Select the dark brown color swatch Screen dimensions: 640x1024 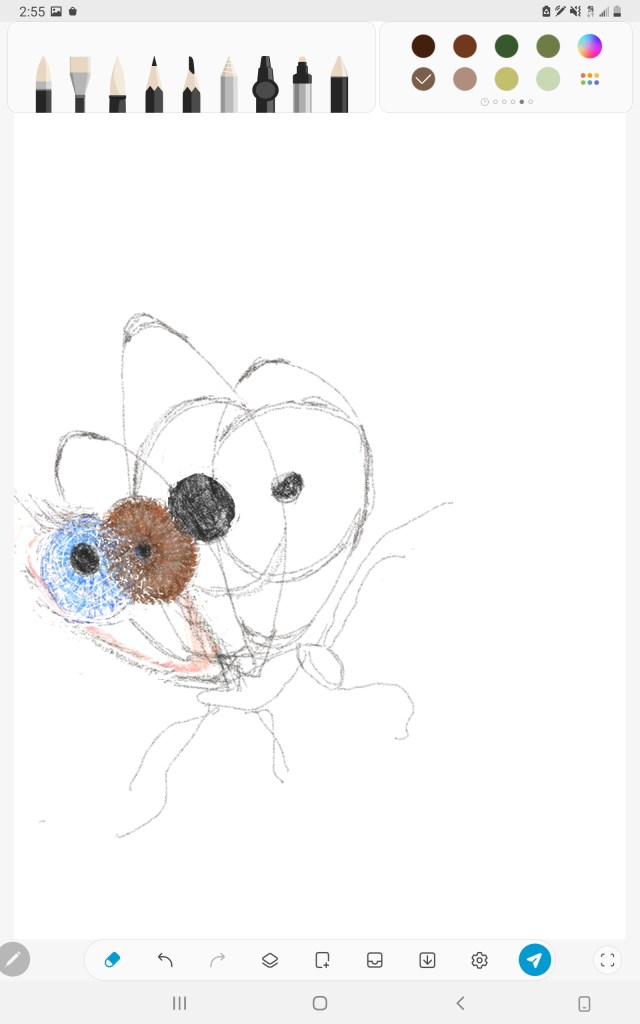tap(423, 46)
